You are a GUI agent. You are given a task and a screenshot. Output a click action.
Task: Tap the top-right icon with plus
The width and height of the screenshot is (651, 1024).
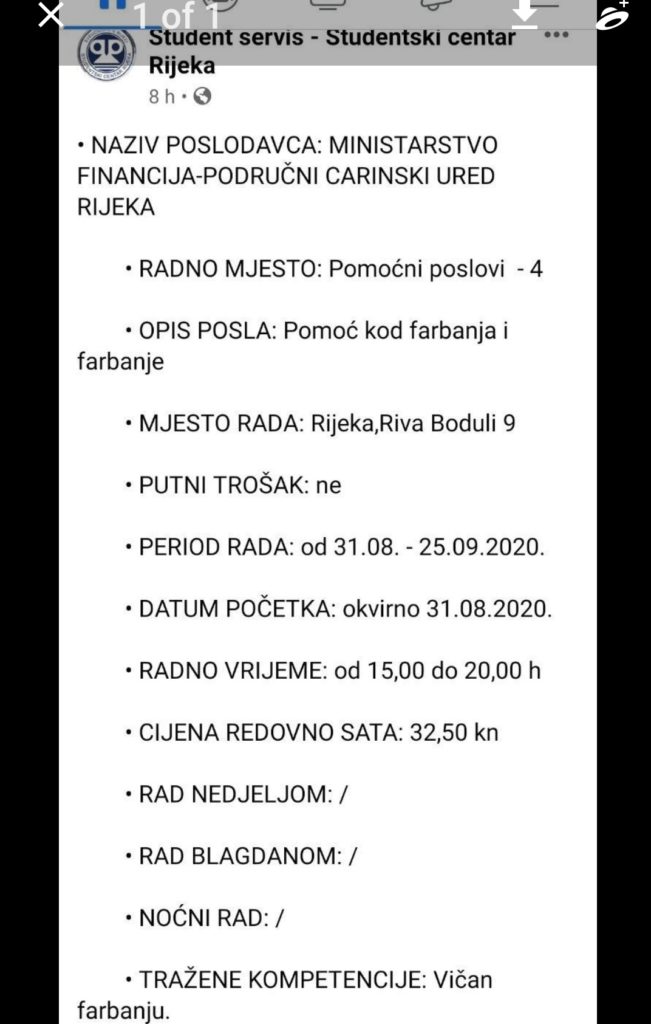tap(612, 16)
